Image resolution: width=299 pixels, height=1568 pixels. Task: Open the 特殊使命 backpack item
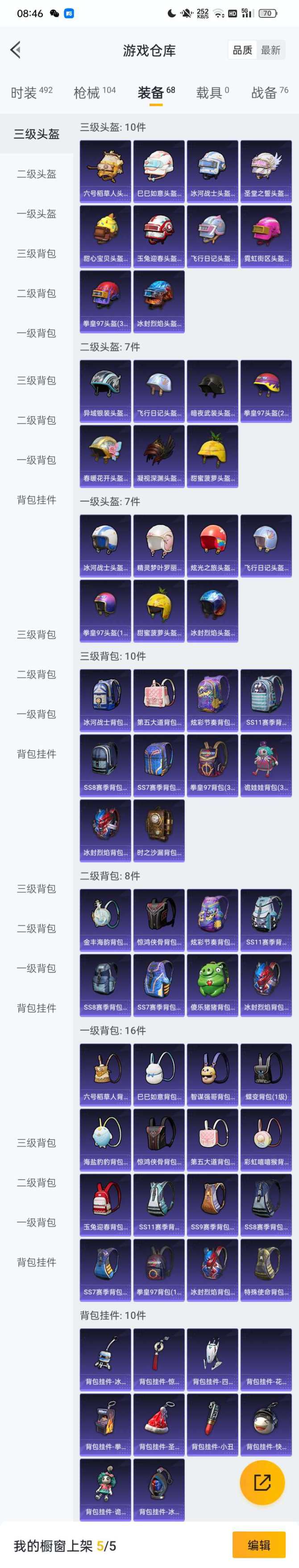click(266, 1270)
